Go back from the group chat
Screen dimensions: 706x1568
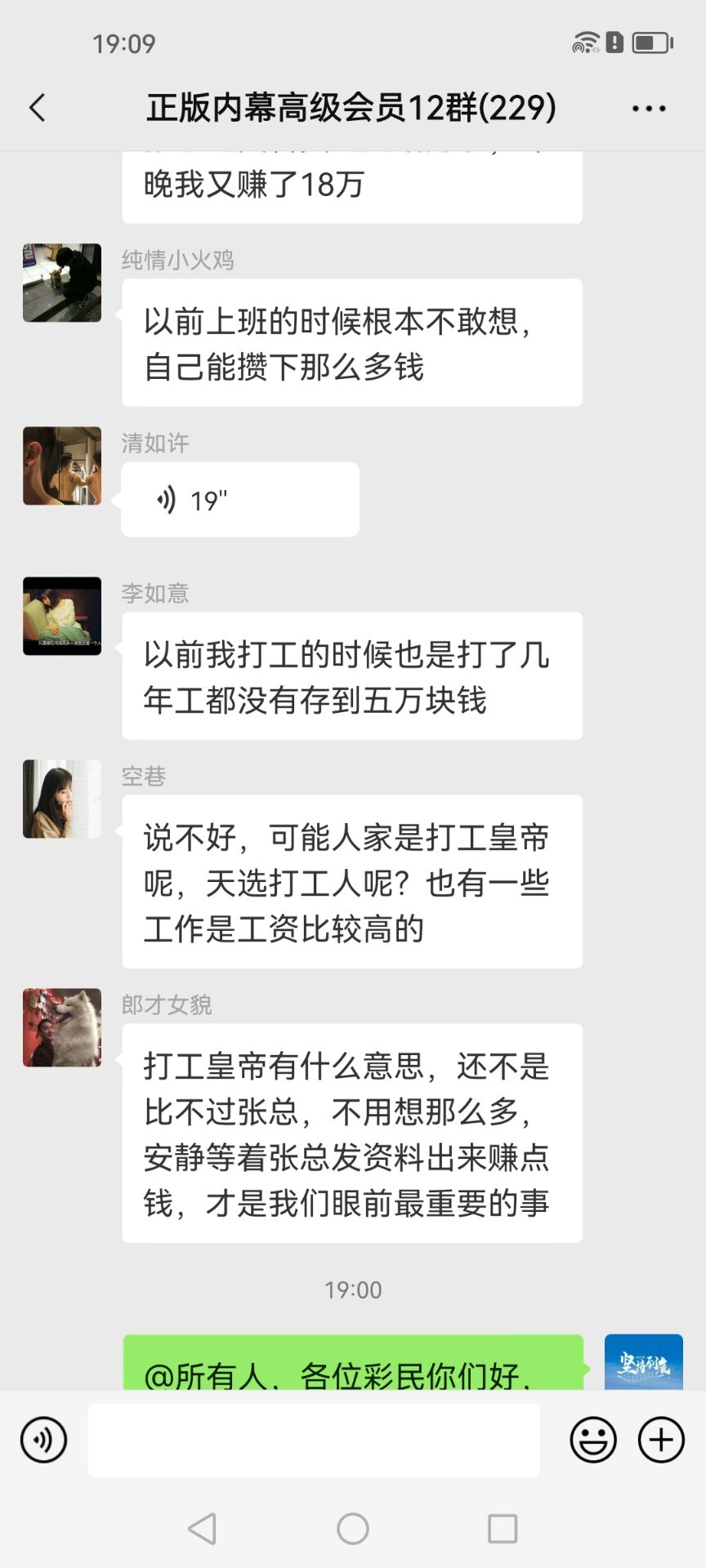pyautogui.click(x=38, y=108)
